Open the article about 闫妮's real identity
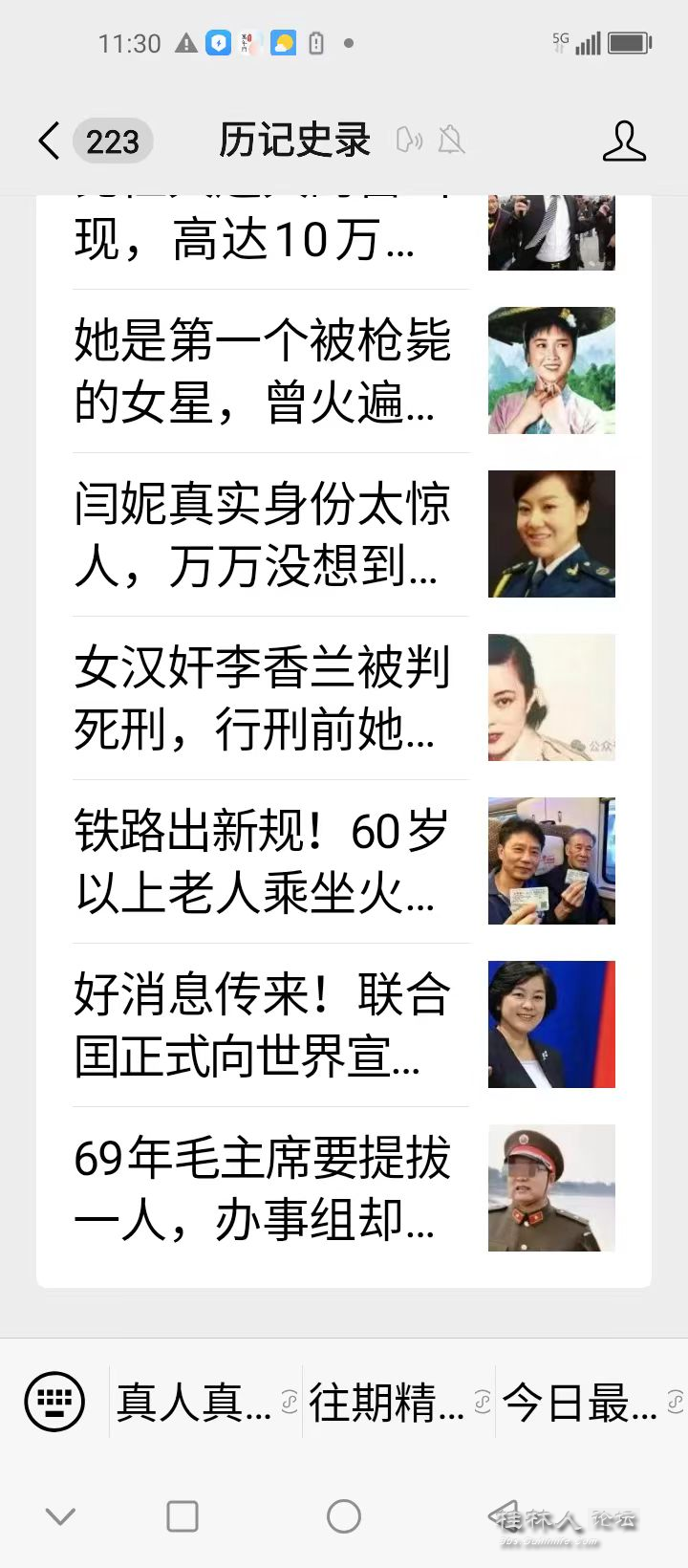 pos(263,534)
